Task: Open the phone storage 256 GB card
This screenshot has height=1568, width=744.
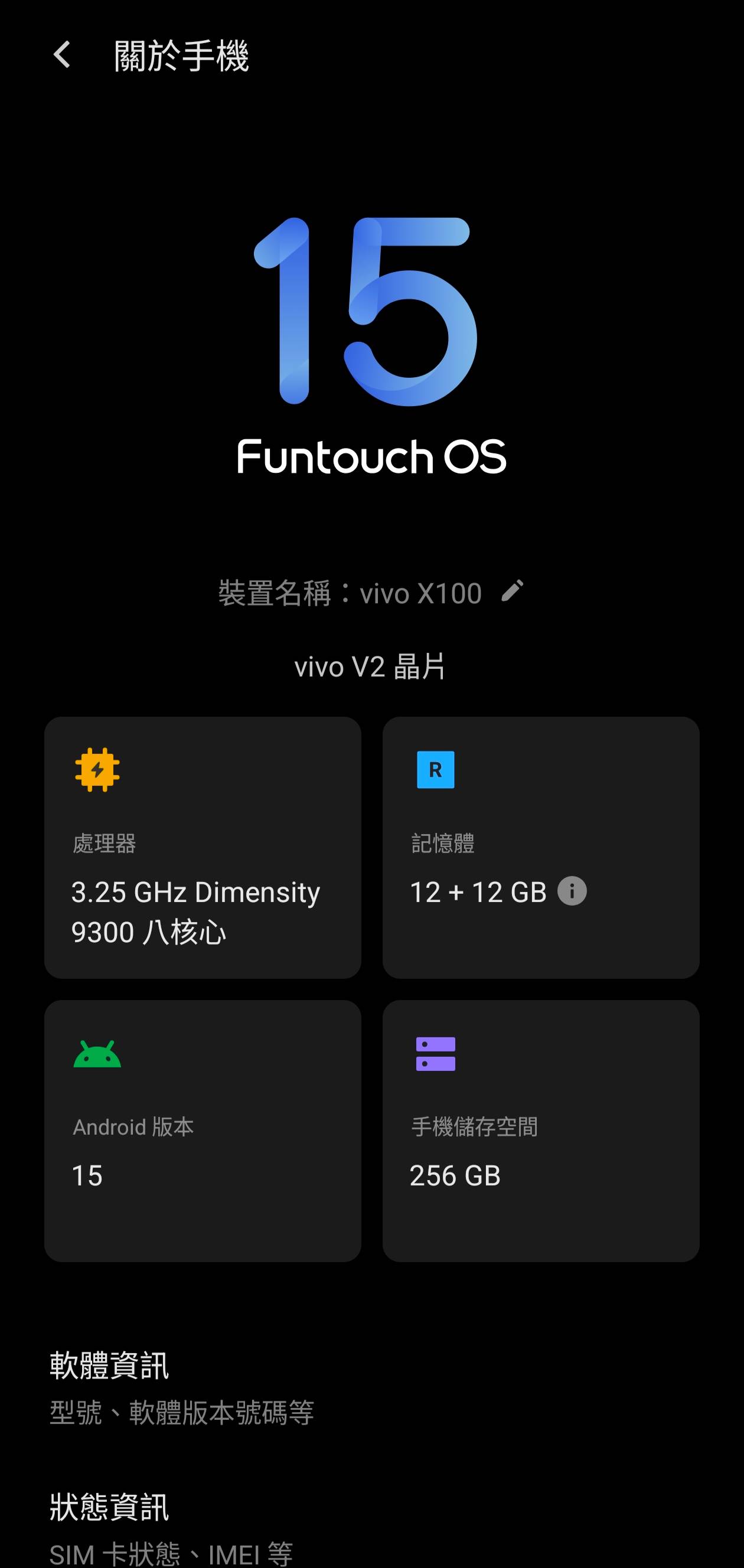Action: (x=541, y=1131)
